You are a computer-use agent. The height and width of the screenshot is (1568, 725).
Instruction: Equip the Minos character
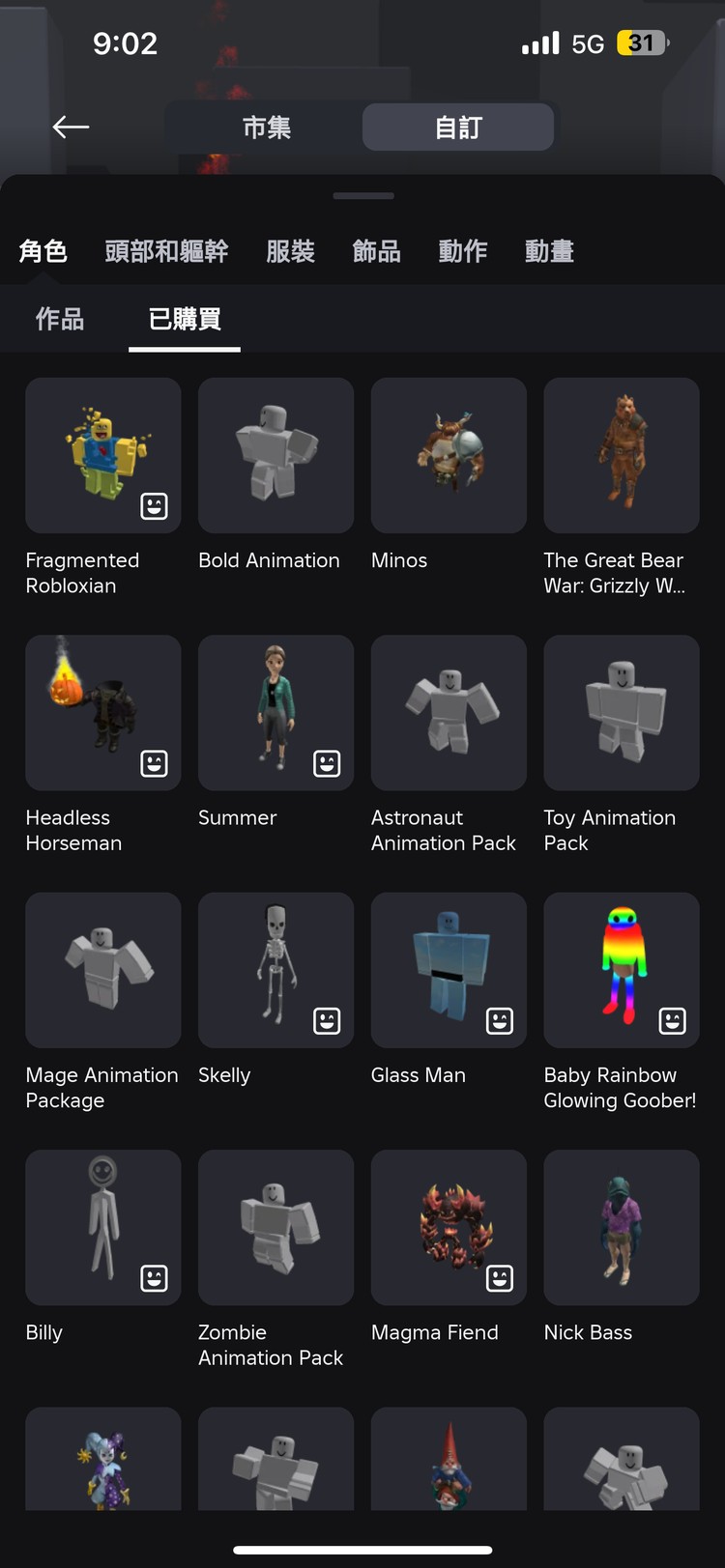pos(449,455)
